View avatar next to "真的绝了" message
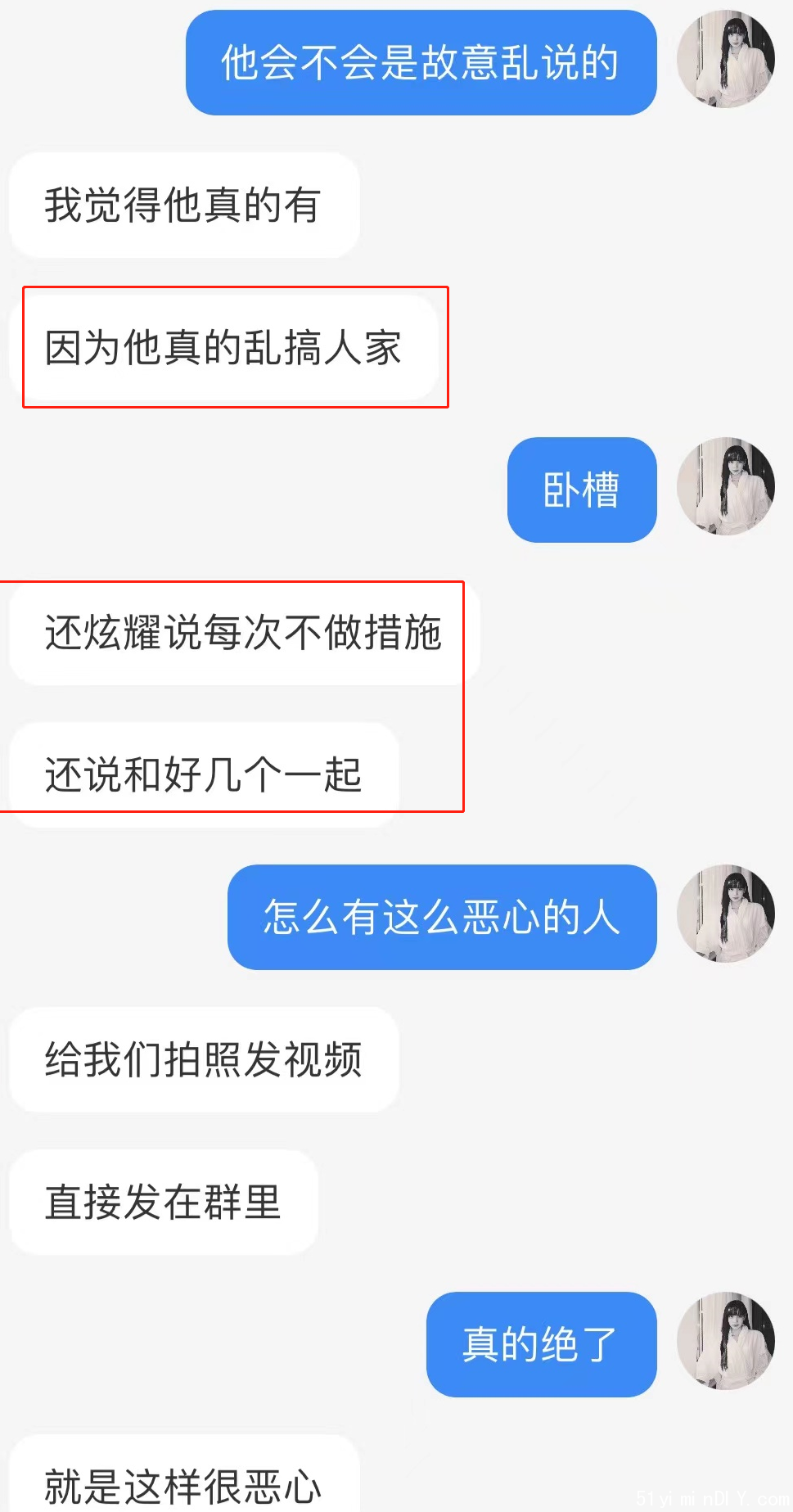 pos(725,1341)
